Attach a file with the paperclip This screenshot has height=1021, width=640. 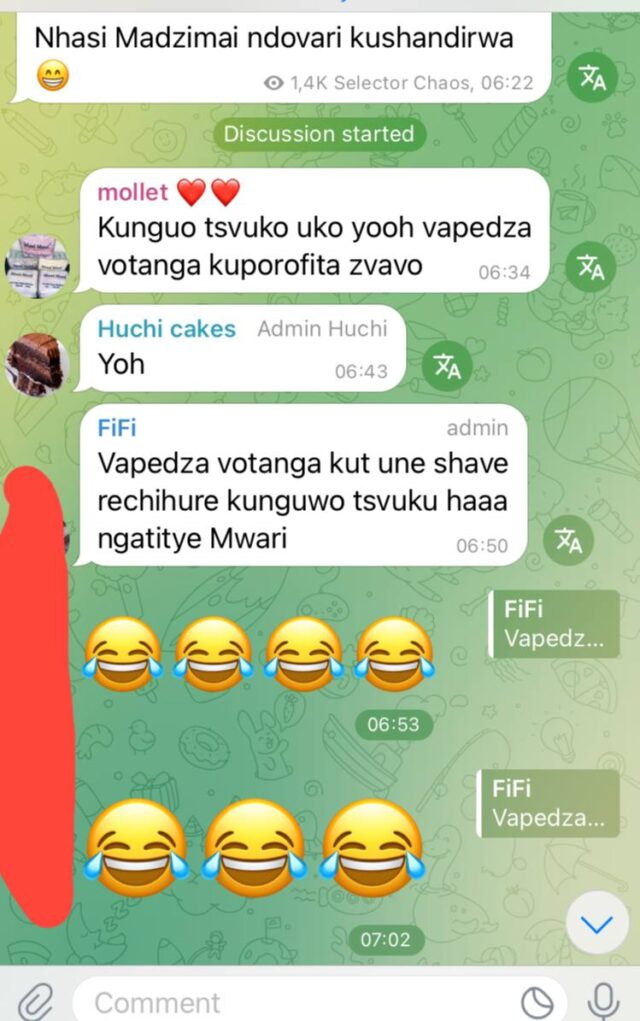point(34,1000)
